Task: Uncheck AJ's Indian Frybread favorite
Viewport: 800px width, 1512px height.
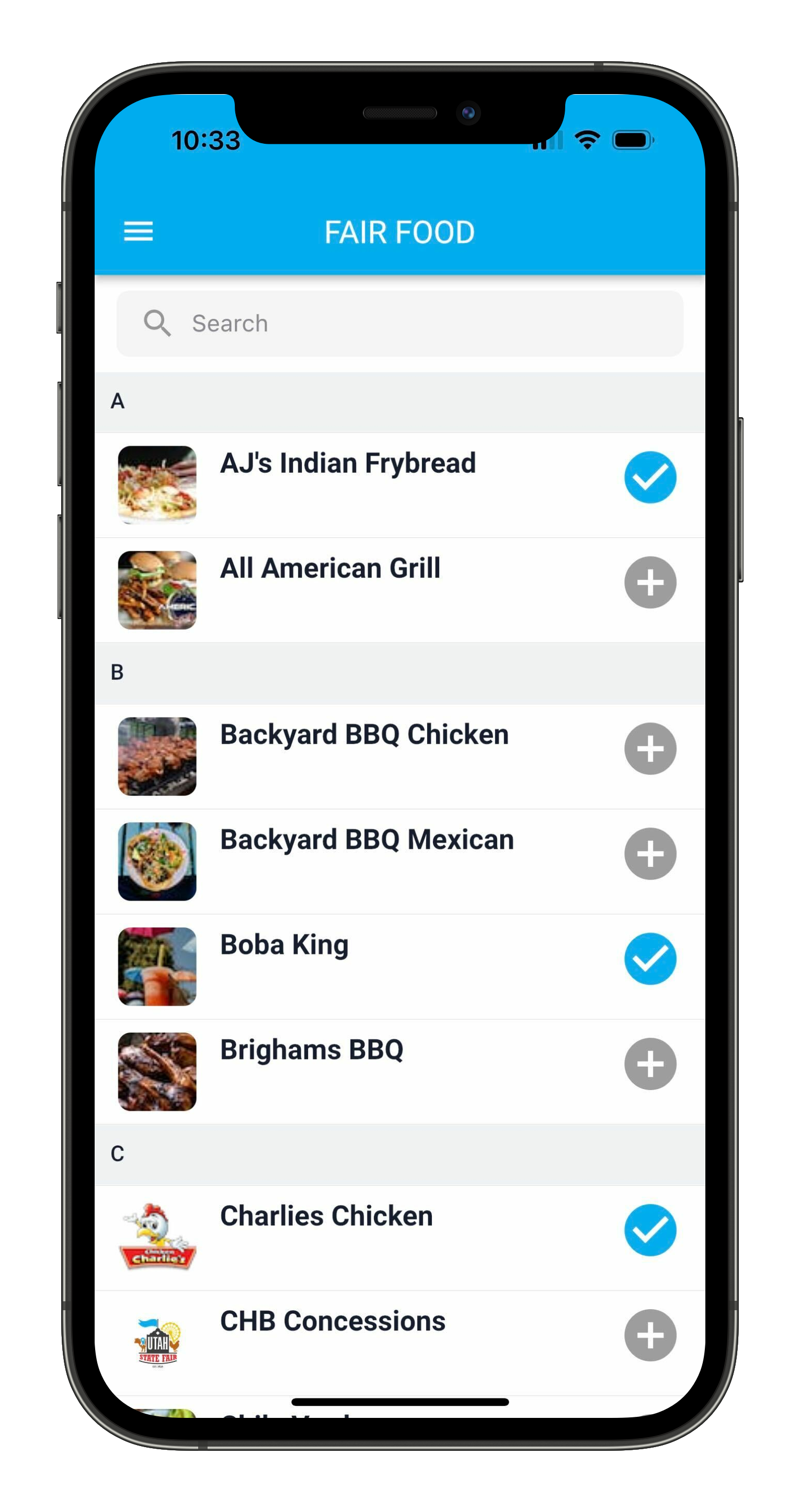Action: point(650,477)
